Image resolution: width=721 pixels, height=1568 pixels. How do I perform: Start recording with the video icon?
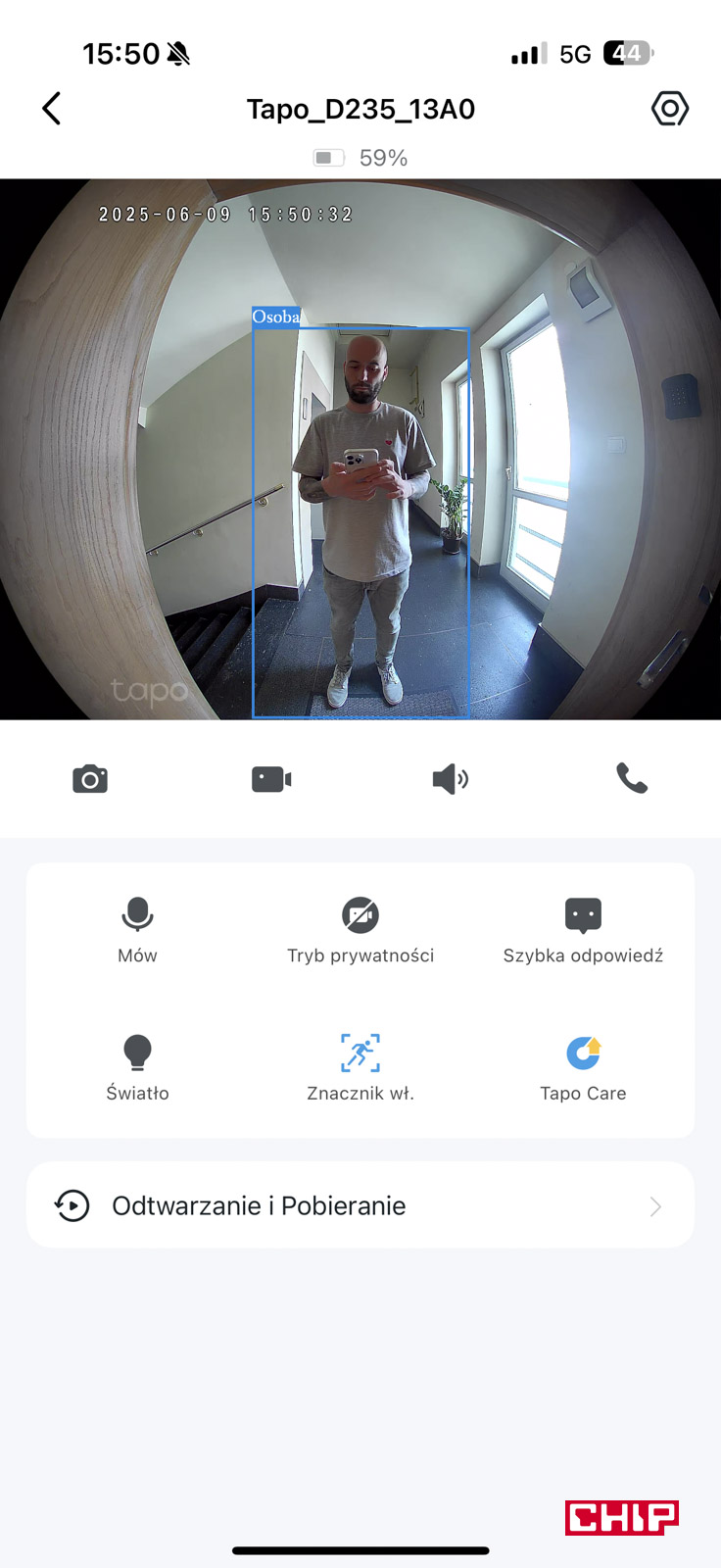point(271,779)
